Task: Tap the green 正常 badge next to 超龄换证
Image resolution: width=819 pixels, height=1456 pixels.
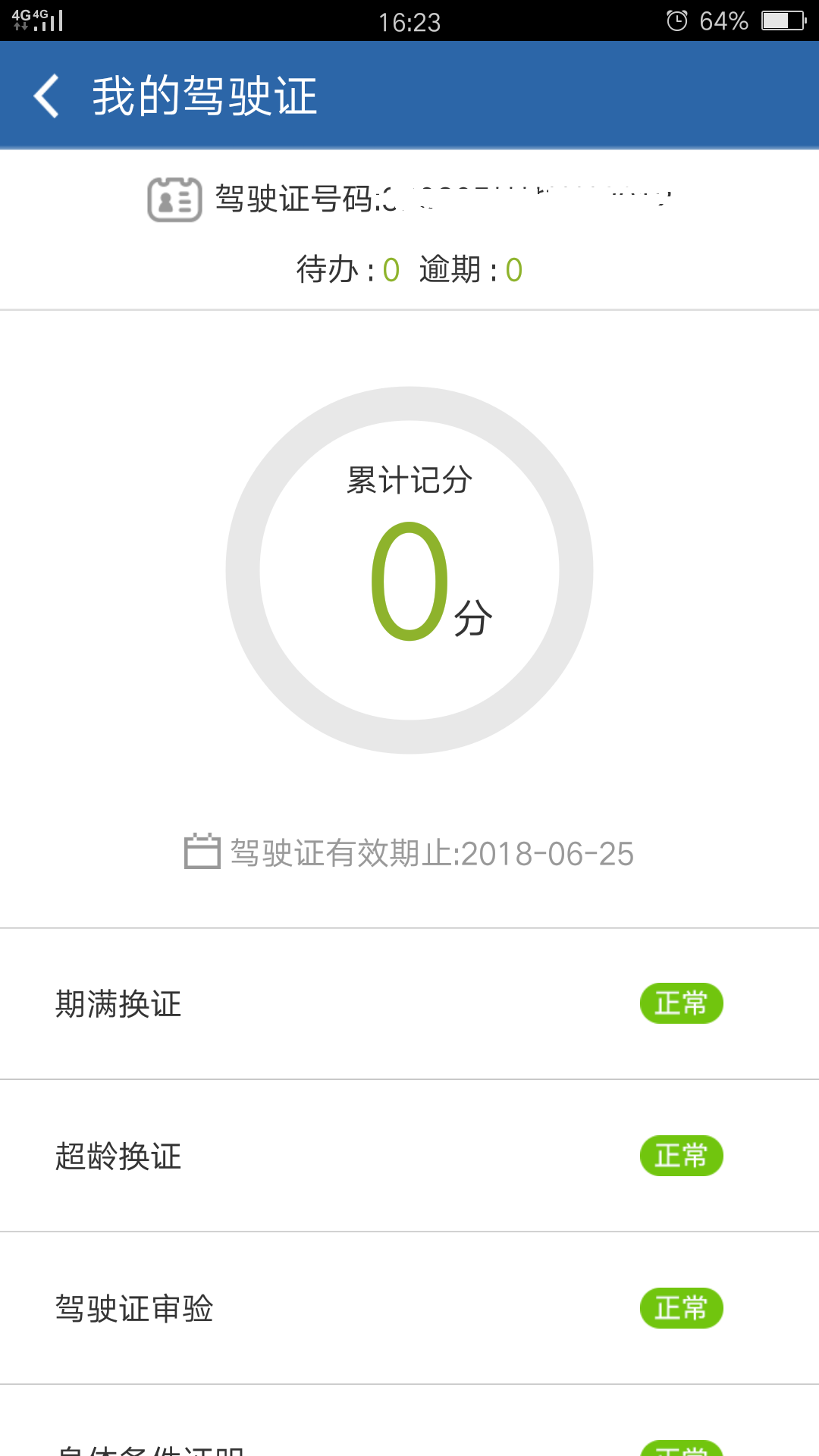Action: click(680, 1155)
